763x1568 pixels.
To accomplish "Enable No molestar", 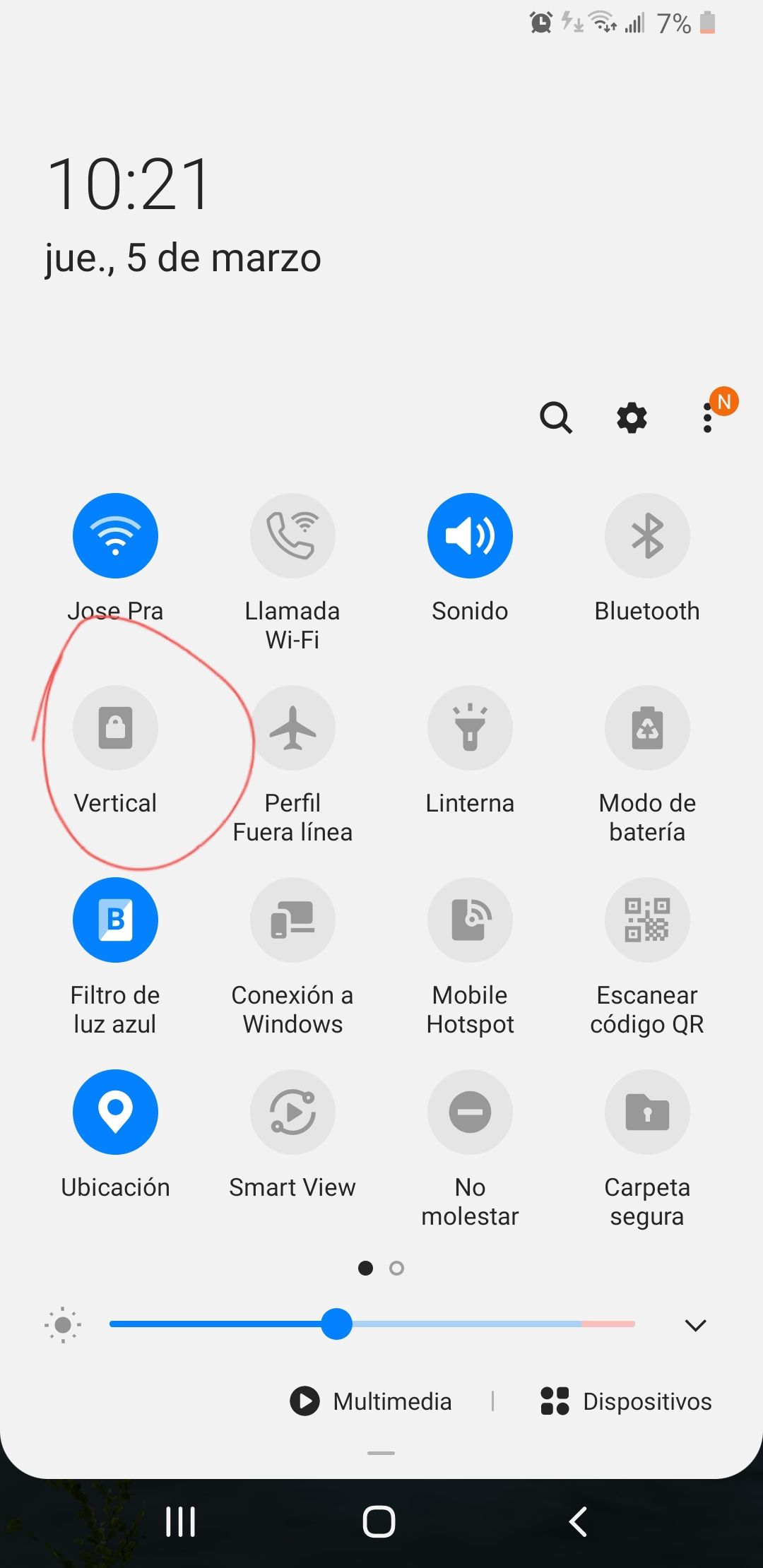I will pos(470,1112).
